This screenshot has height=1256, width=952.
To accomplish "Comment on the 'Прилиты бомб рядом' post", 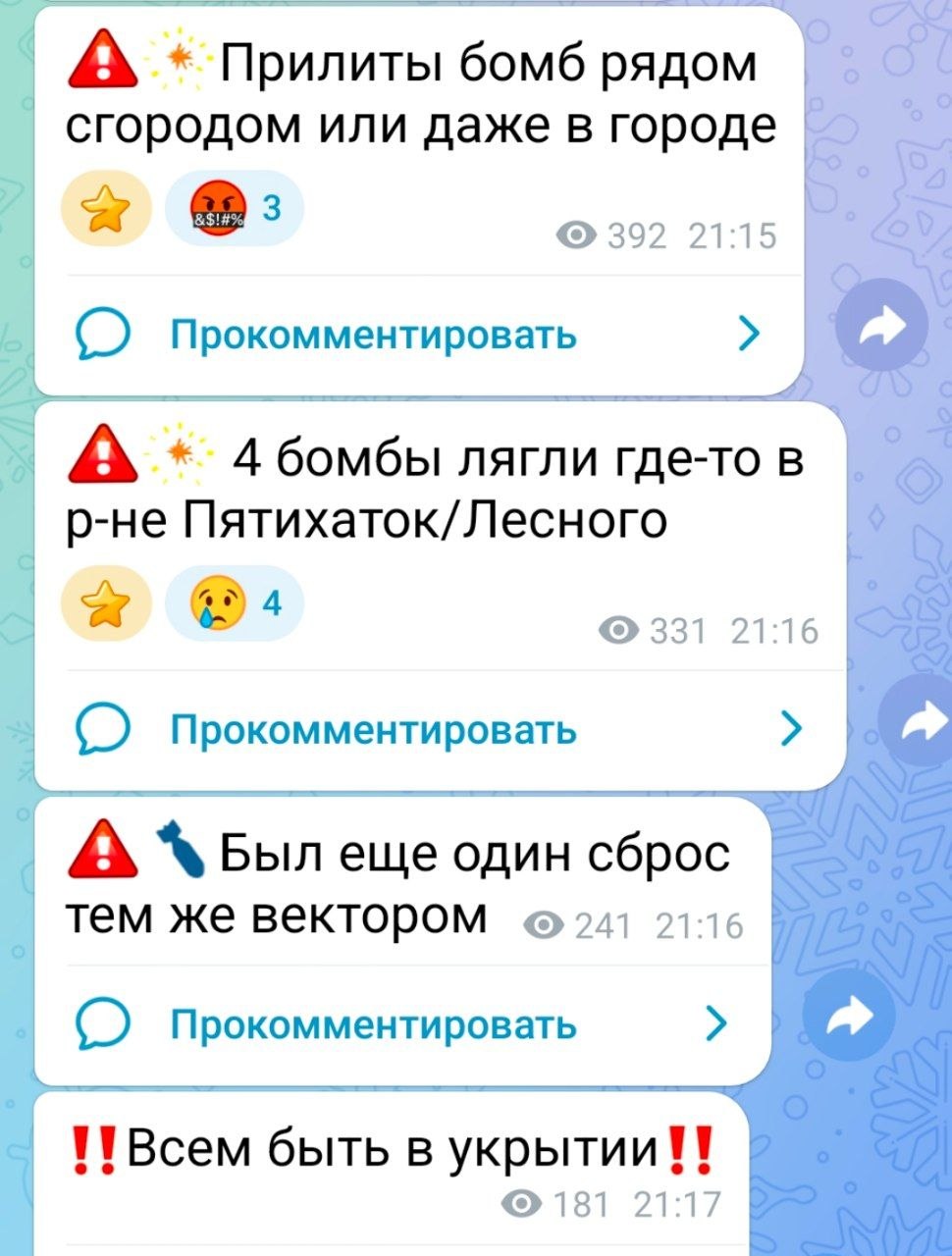I will pyautogui.click(x=373, y=336).
